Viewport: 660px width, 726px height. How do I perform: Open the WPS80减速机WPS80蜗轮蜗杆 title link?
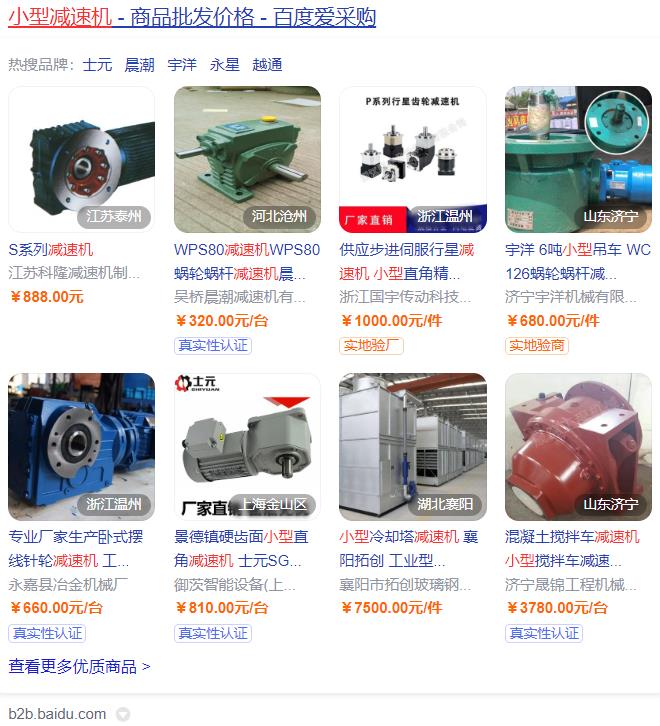click(x=247, y=261)
